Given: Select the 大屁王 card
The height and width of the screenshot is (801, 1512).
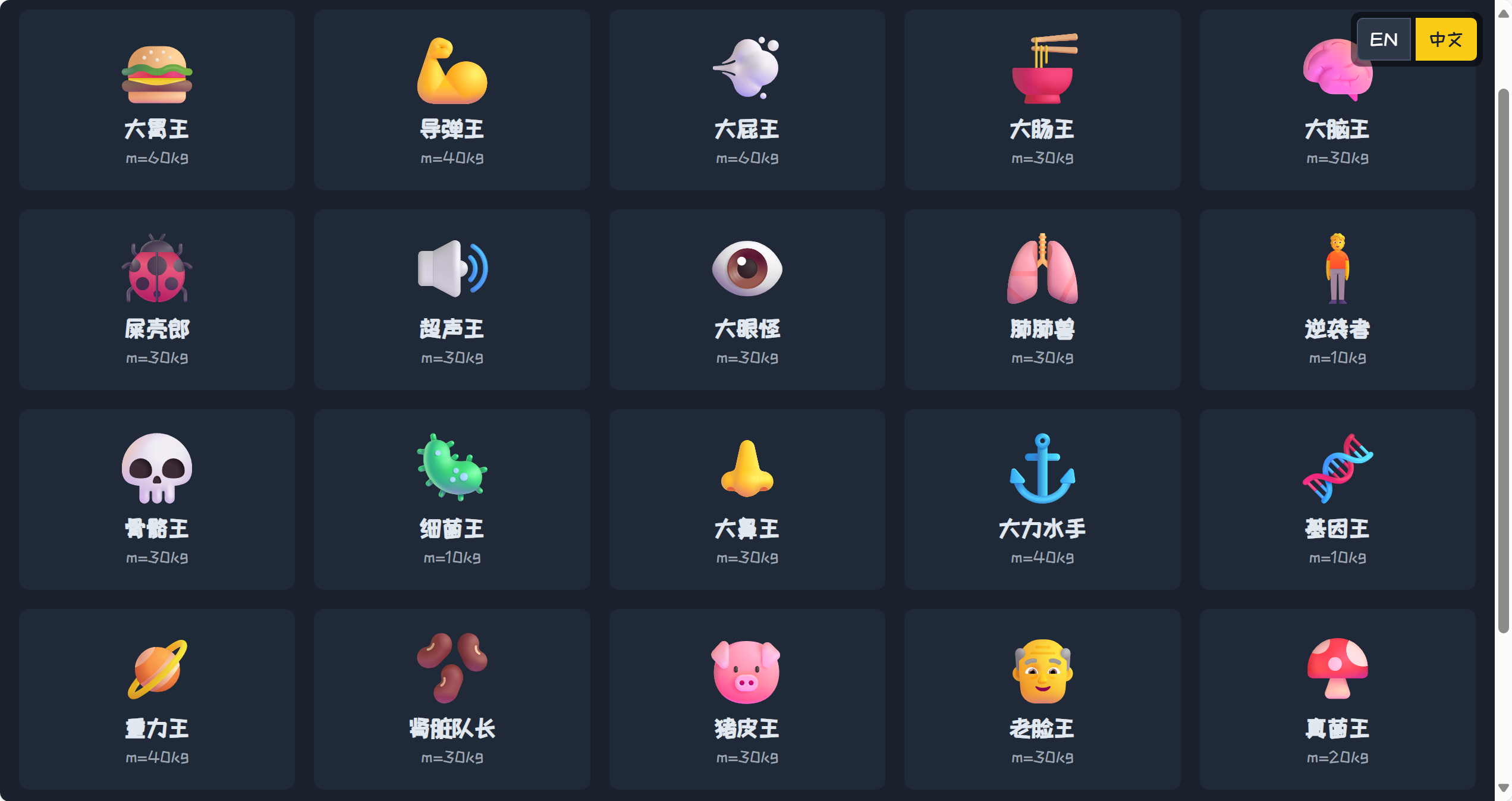Looking at the screenshot, I should (x=747, y=100).
